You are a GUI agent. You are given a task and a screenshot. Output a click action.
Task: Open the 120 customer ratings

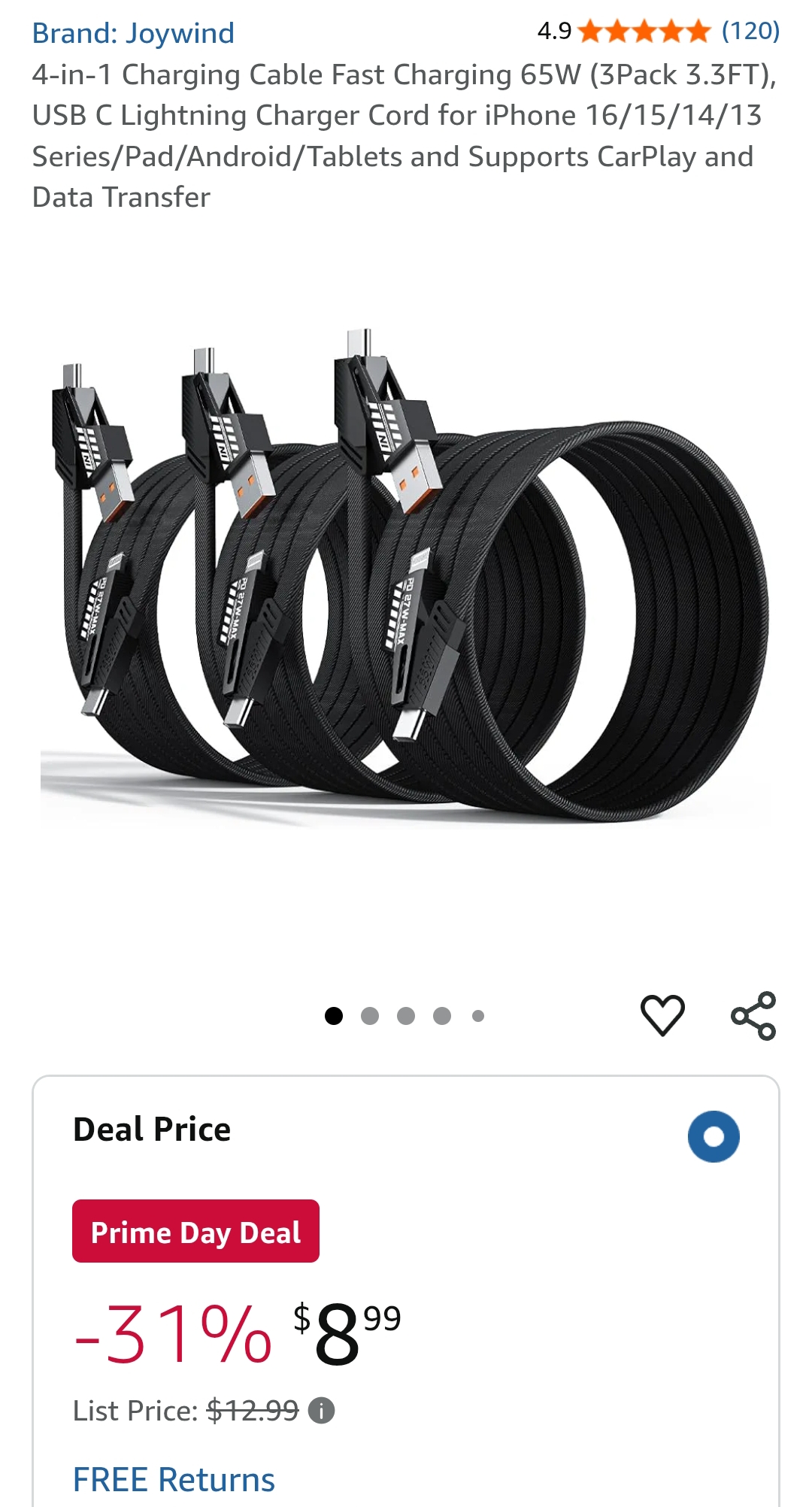(750, 31)
